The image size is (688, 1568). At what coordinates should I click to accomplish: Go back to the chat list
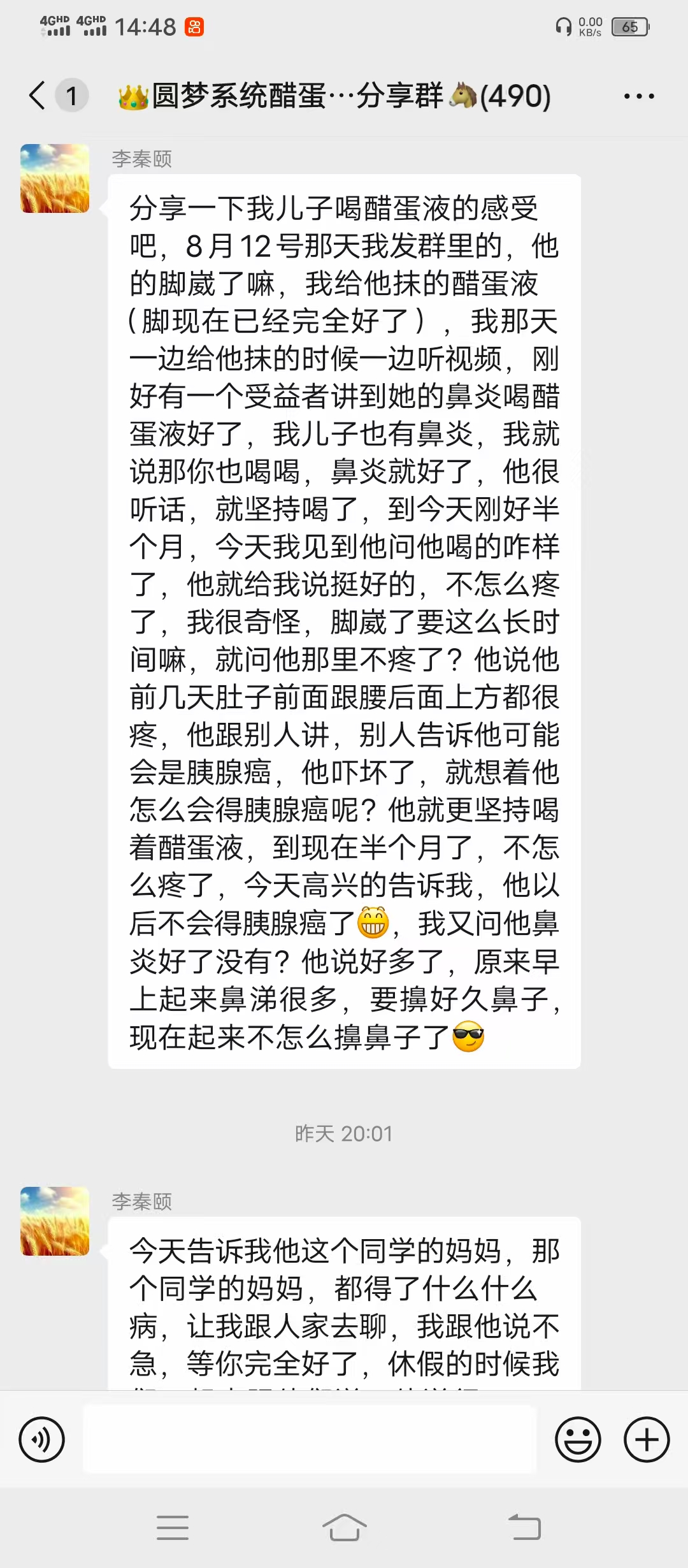(x=38, y=96)
